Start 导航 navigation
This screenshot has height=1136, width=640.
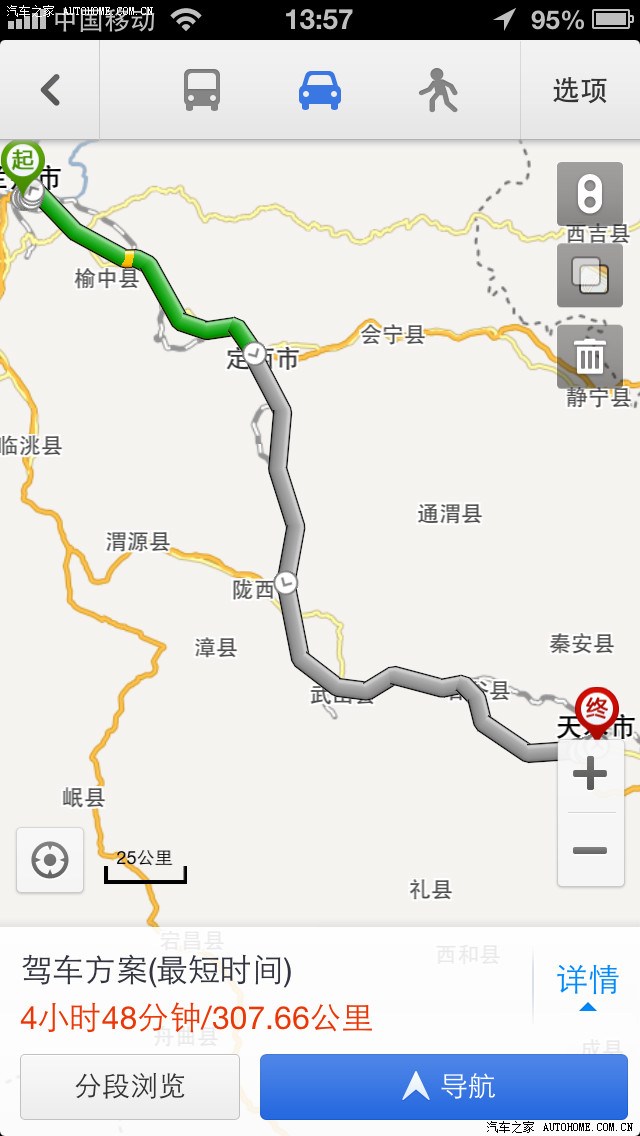click(x=444, y=1087)
